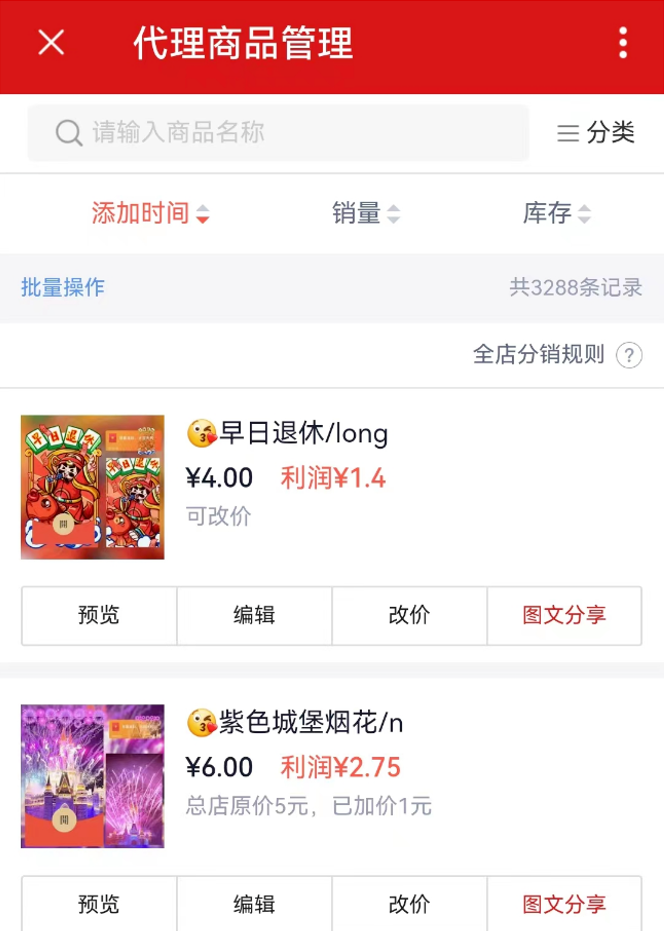Screen dimensions: 664x931
Task: Open the three-dot overflow menu
Action: 623,43
